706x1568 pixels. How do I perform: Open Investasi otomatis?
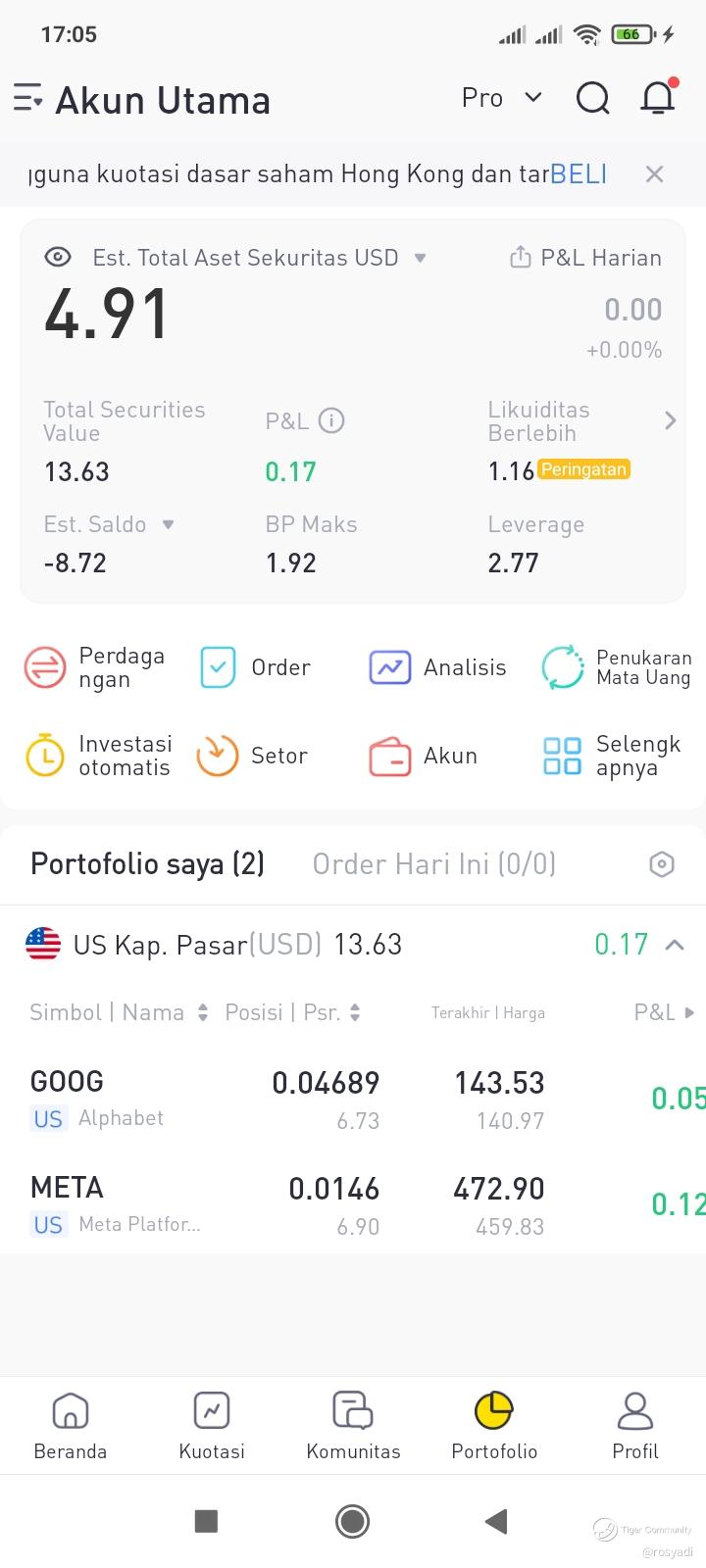(x=98, y=756)
